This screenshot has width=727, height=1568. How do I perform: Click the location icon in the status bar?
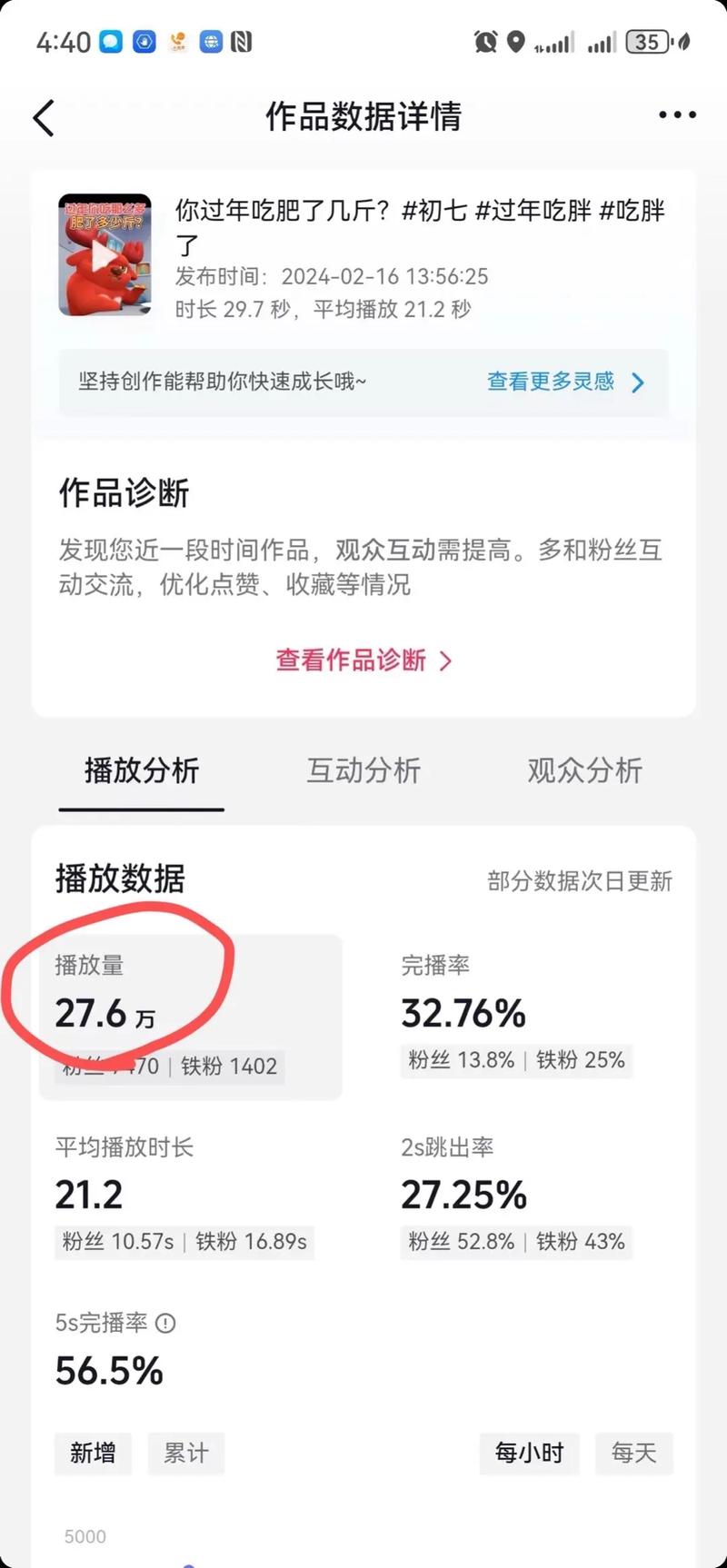click(515, 42)
